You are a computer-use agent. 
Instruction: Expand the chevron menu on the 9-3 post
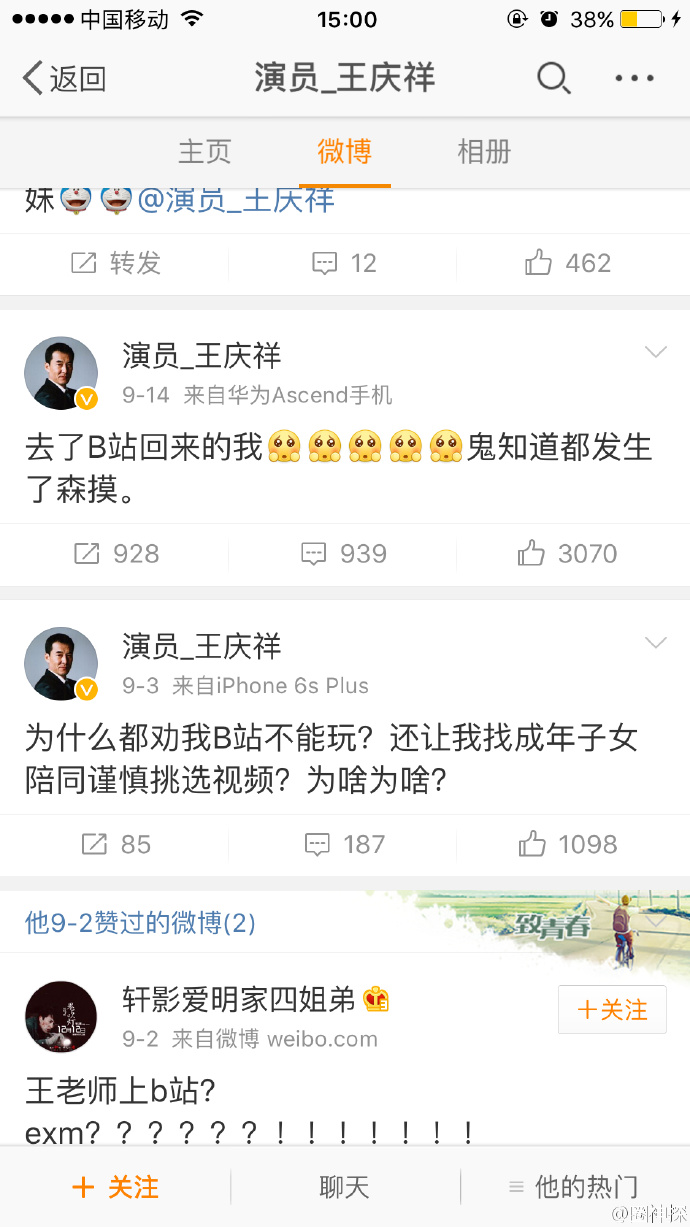pos(656,643)
